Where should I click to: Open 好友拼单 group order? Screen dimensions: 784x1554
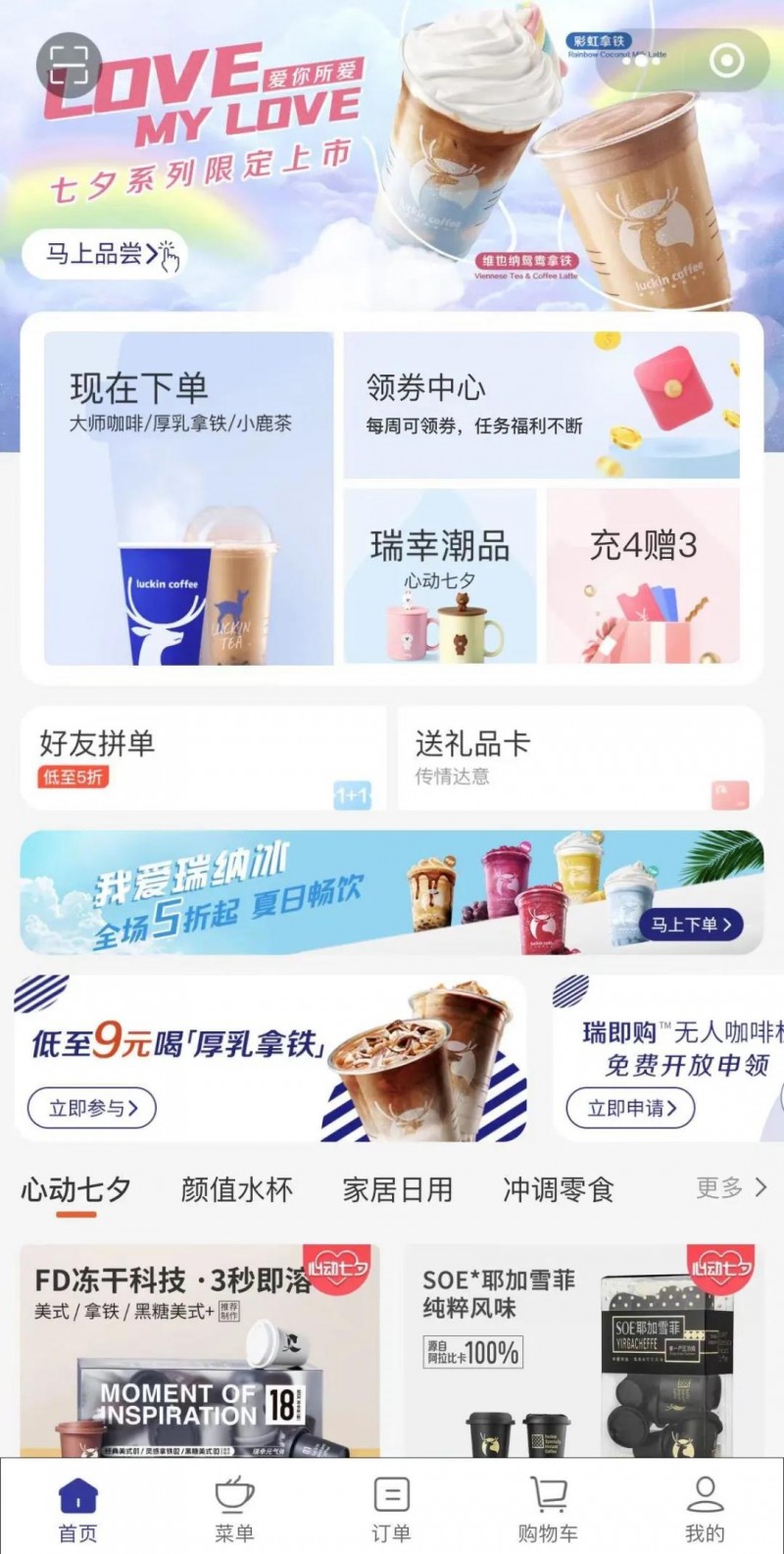[203, 758]
